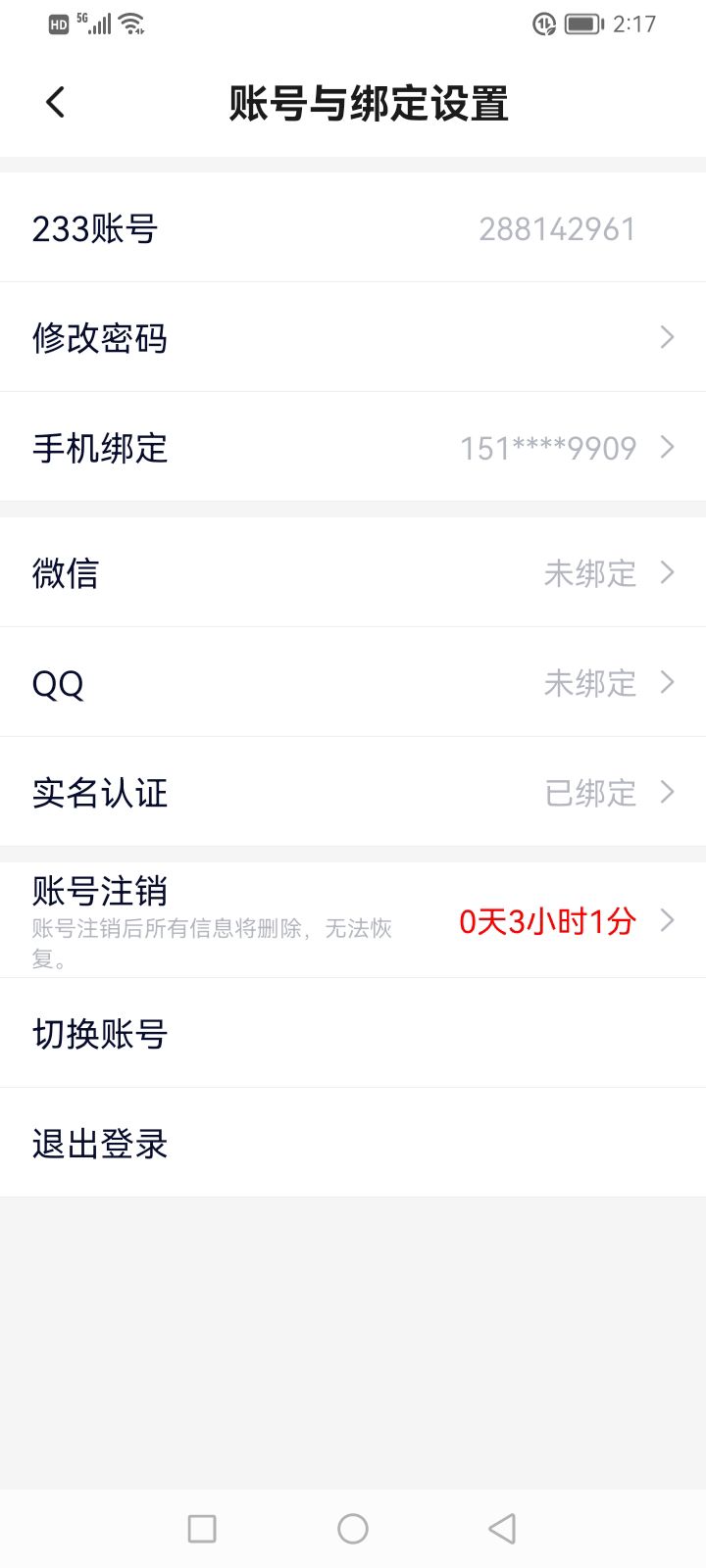Select 切换账号 to switch accounts
This screenshot has height=1568, width=706.
(x=353, y=1034)
